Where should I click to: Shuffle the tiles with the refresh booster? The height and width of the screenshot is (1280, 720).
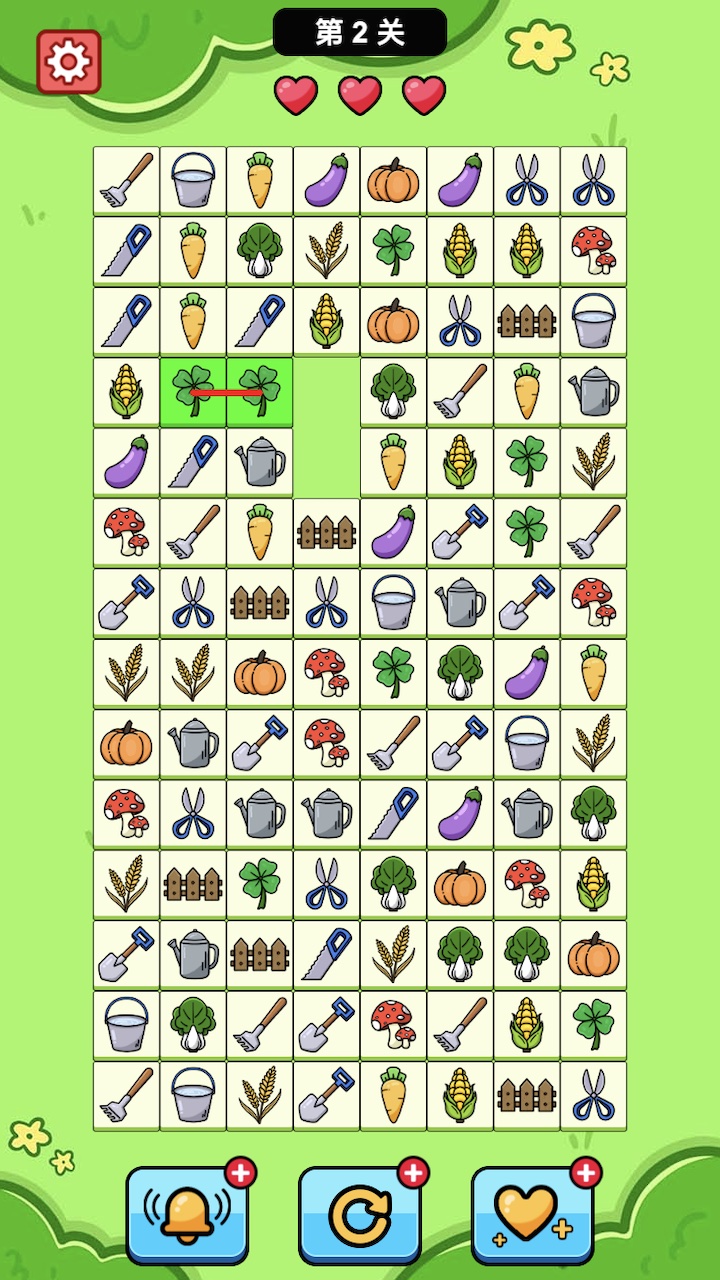pos(360,1213)
